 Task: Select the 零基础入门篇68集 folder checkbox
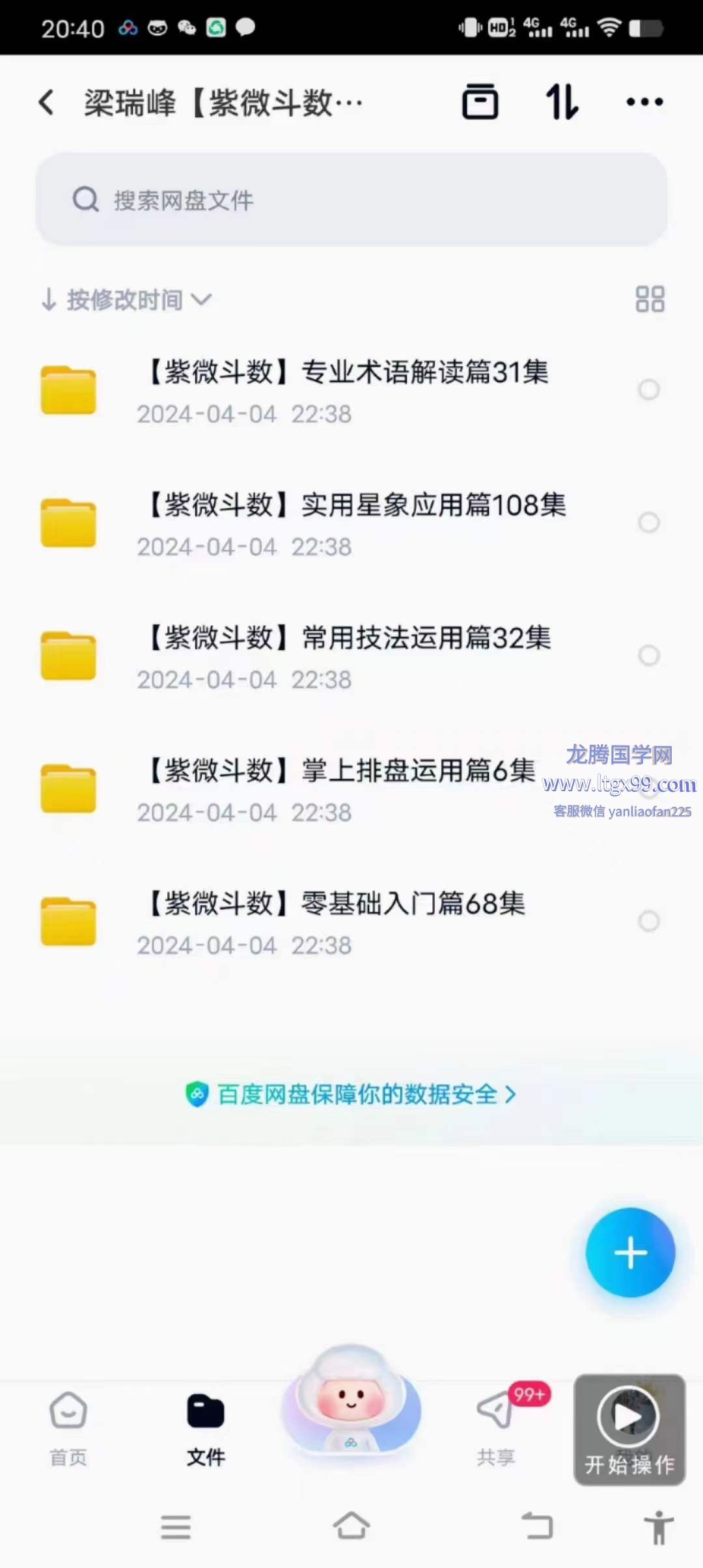pos(648,921)
